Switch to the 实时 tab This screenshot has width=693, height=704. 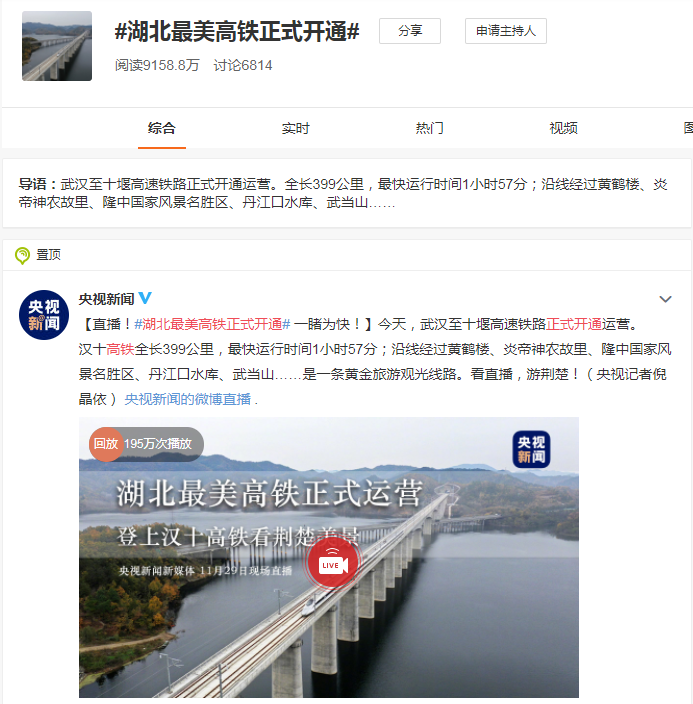pos(295,128)
